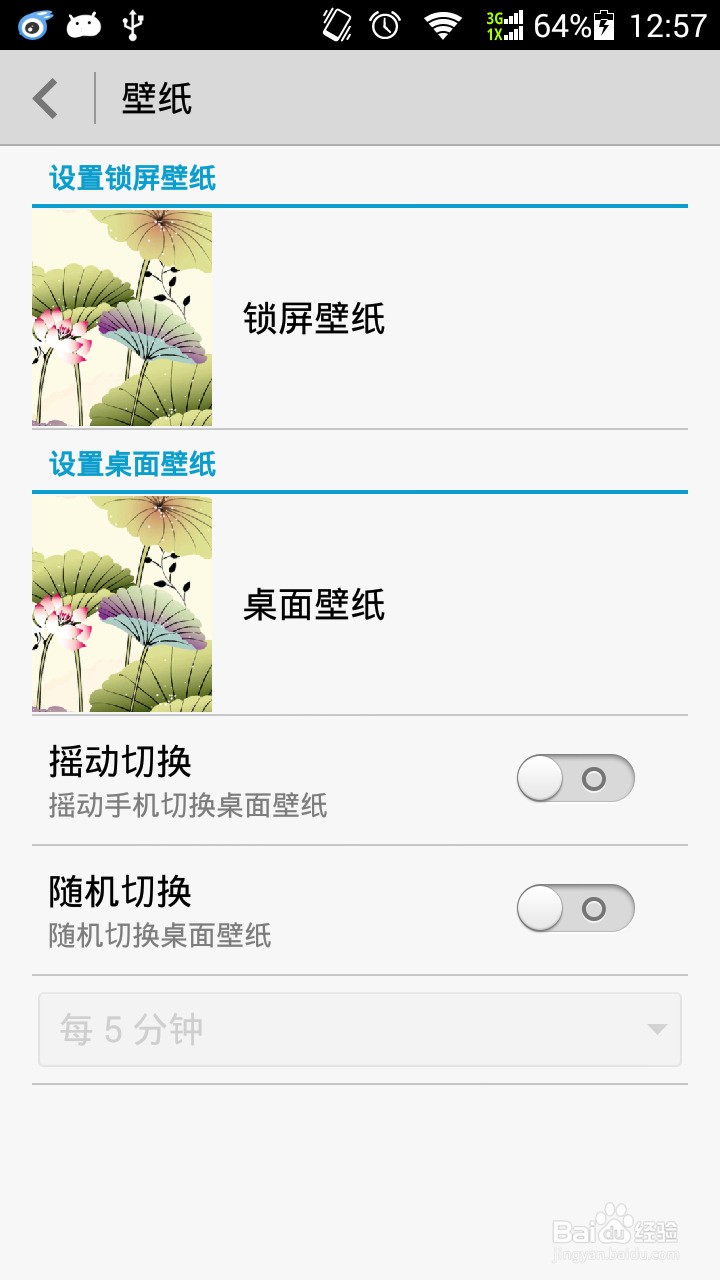Open 锁屏壁纸 lock screen wallpaper
Screen dimensions: 720x1280
tap(314, 319)
